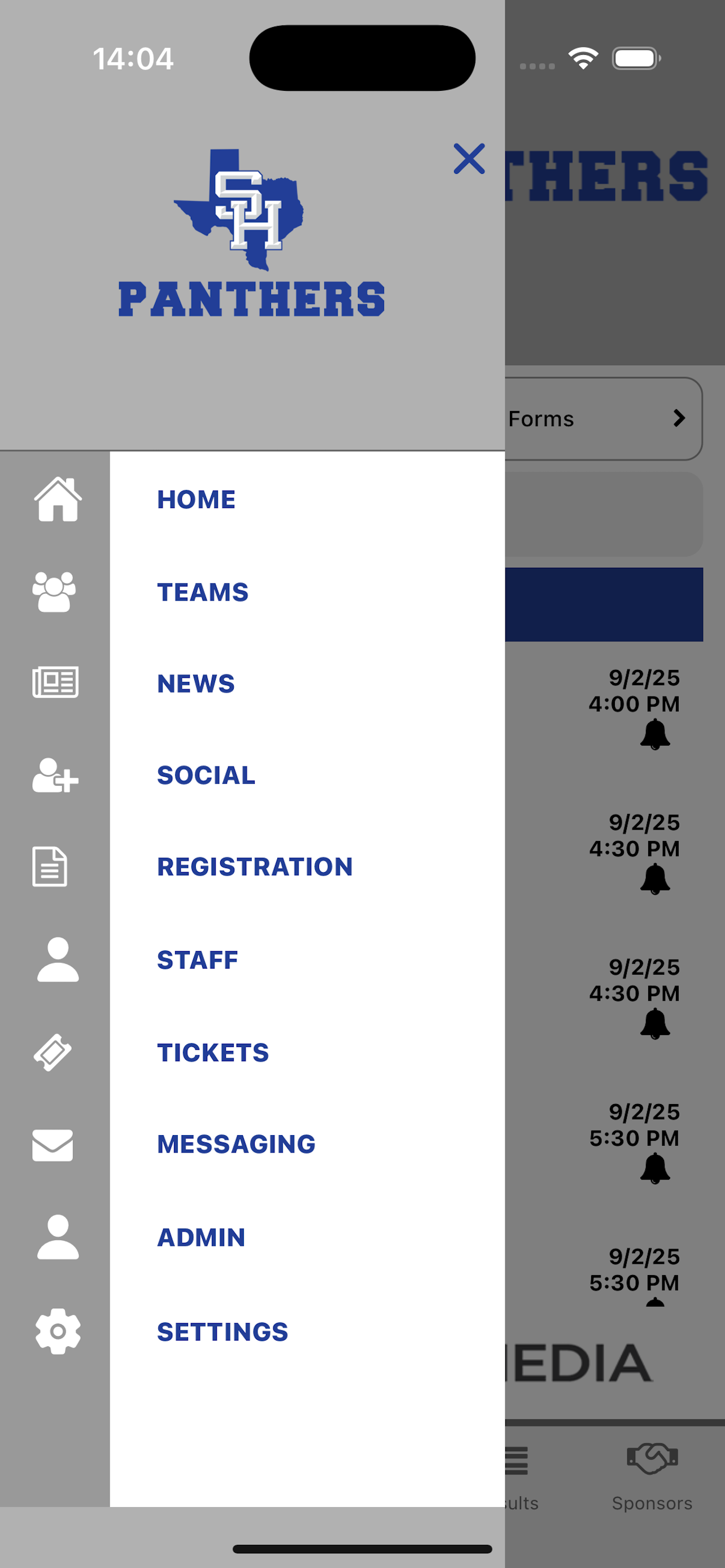Open the News section

click(196, 684)
